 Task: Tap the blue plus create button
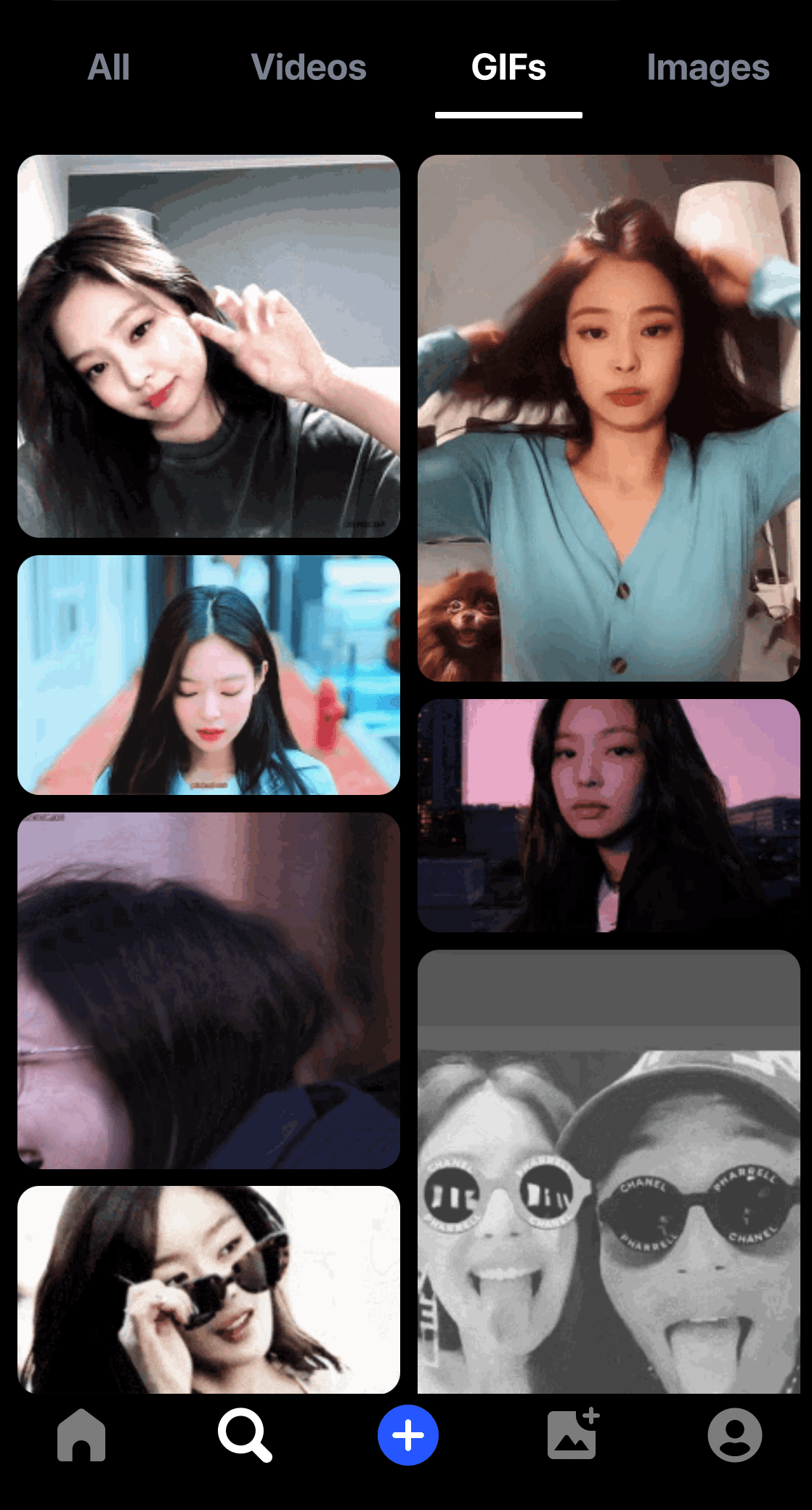click(x=407, y=1435)
